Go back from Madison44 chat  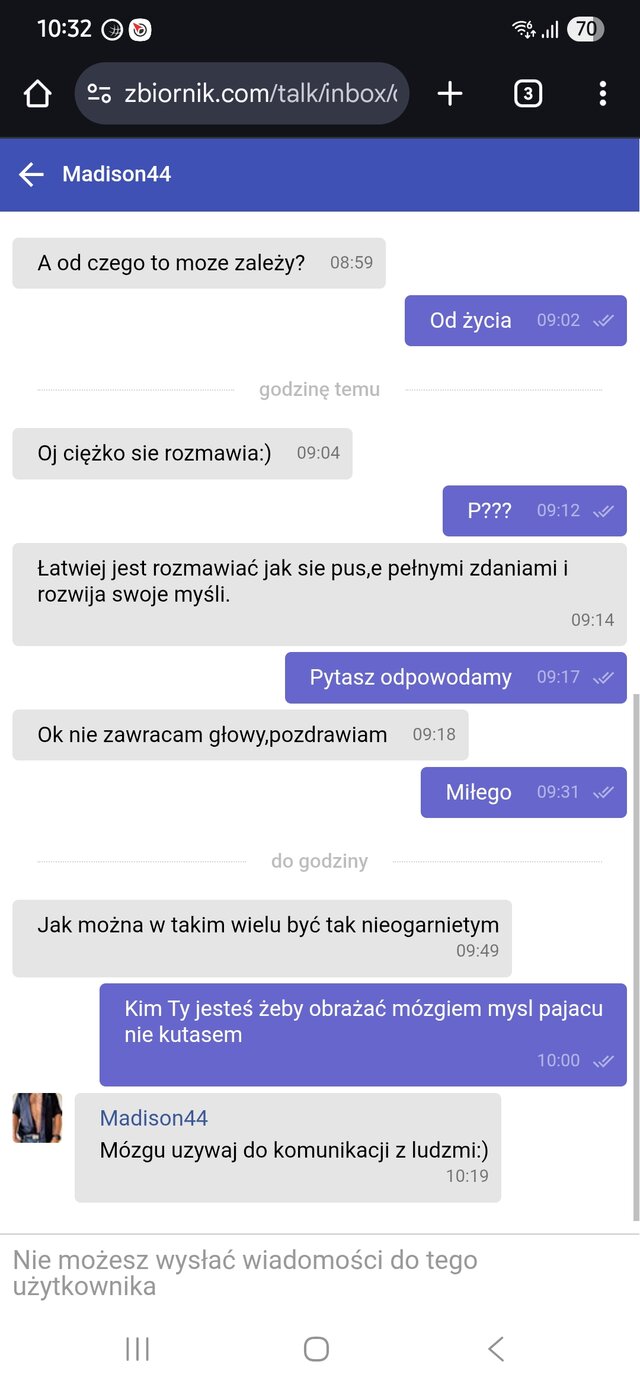pyautogui.click(x=31, y=175)
